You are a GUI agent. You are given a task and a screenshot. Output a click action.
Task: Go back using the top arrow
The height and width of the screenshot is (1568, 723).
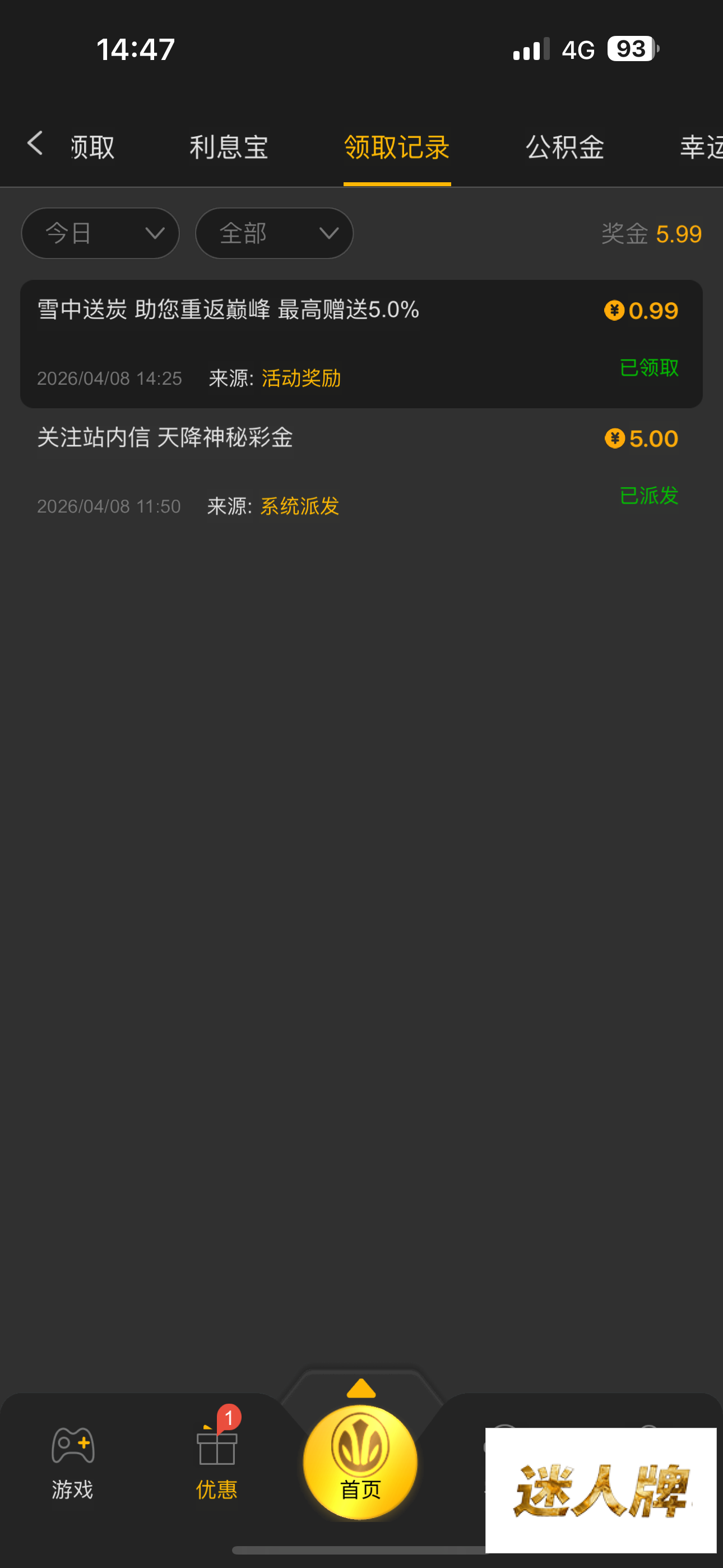pos(35,144)
